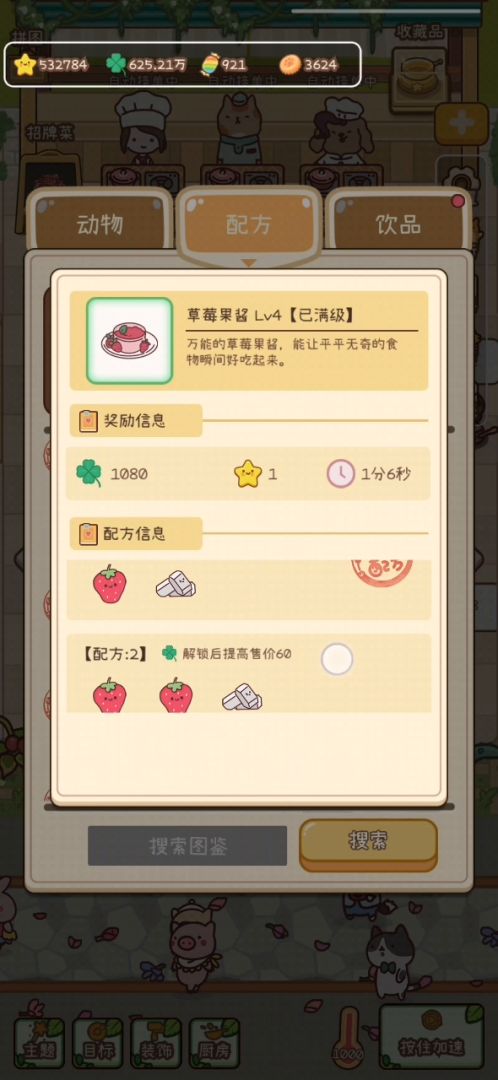Viewport: 498px width, 1080px height.
Task: Switch to the 动物 tab
Action: click(x=100, y=222)
